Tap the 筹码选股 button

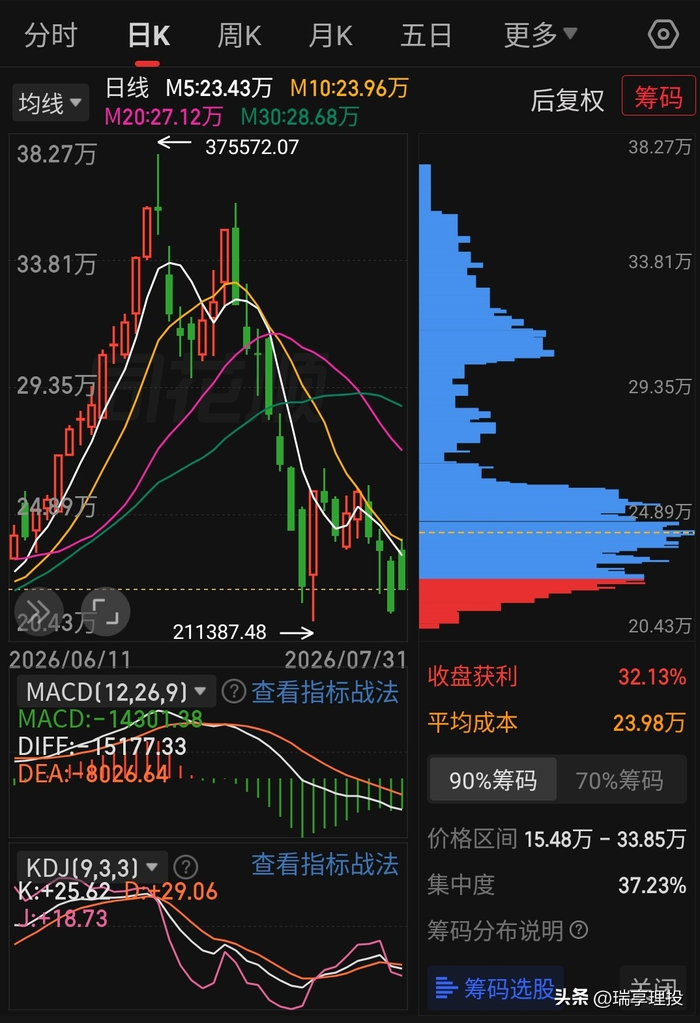[x=495, y=988]
